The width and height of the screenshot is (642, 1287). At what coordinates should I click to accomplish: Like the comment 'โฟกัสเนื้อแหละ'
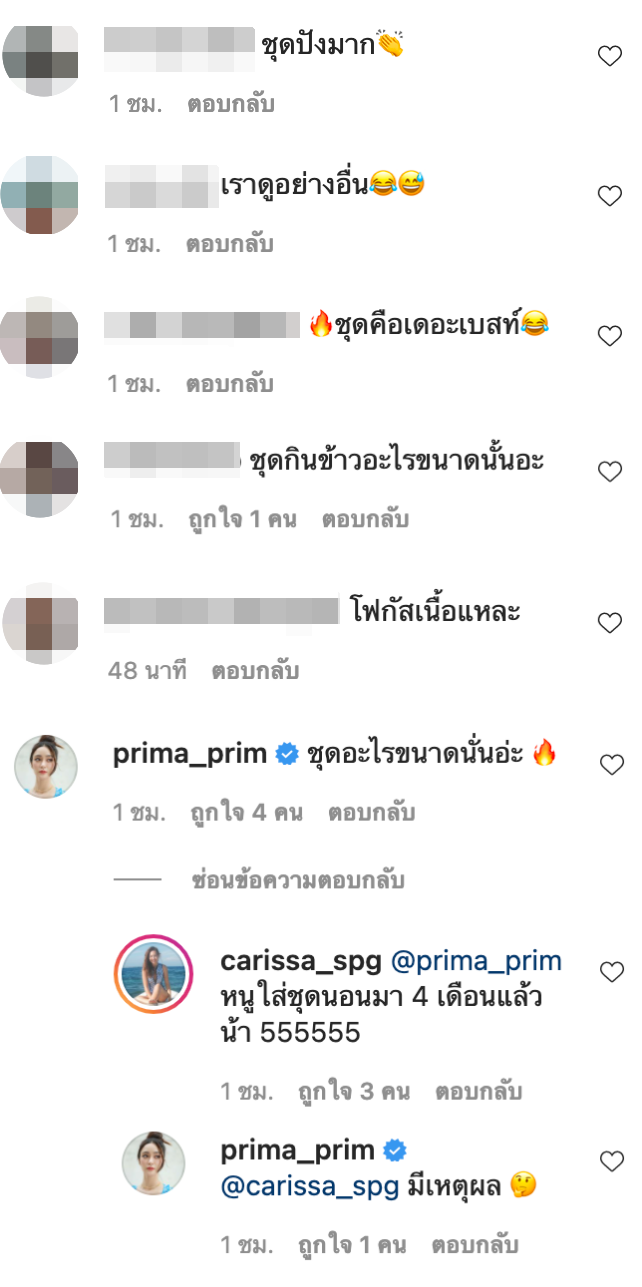coord(610,624)
